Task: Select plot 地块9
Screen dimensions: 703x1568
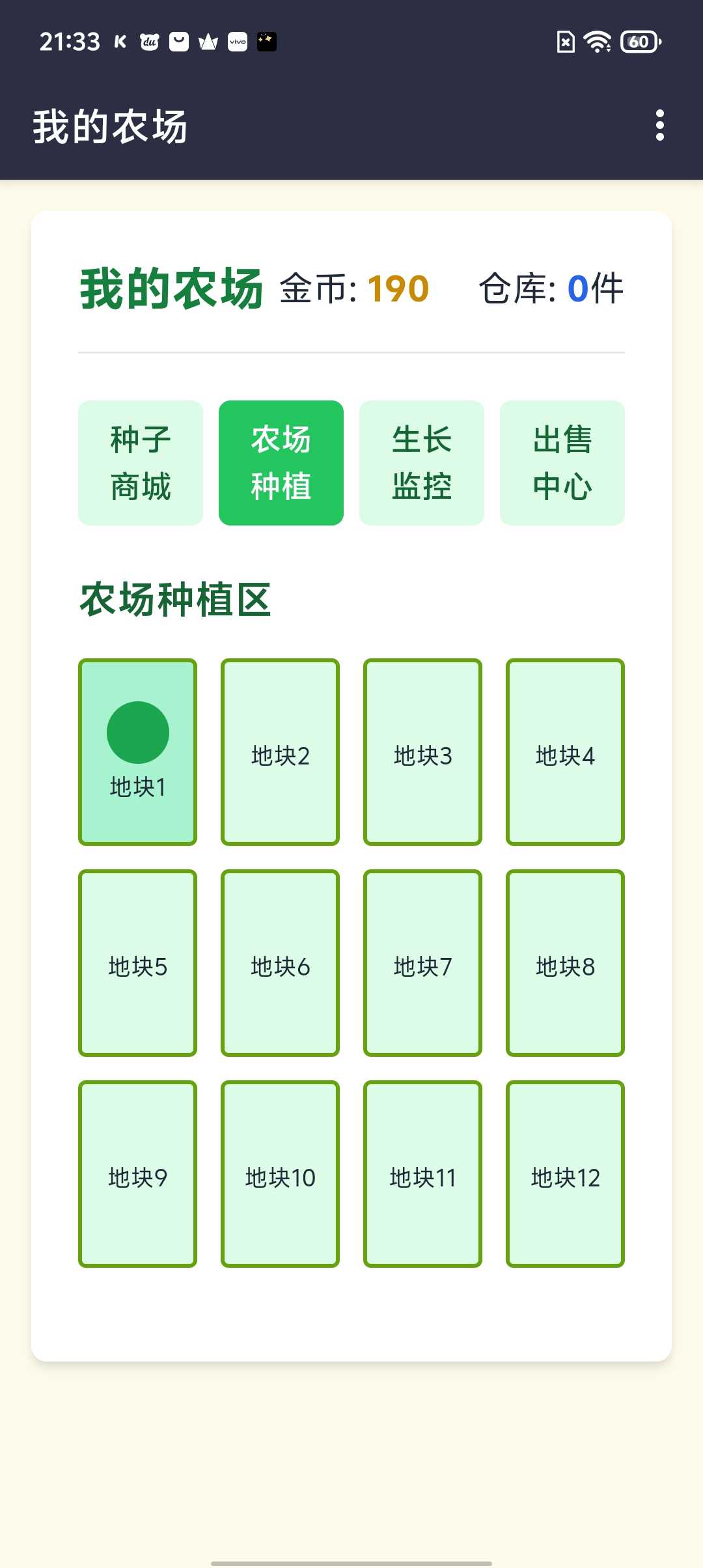Action: (137, 1174)
